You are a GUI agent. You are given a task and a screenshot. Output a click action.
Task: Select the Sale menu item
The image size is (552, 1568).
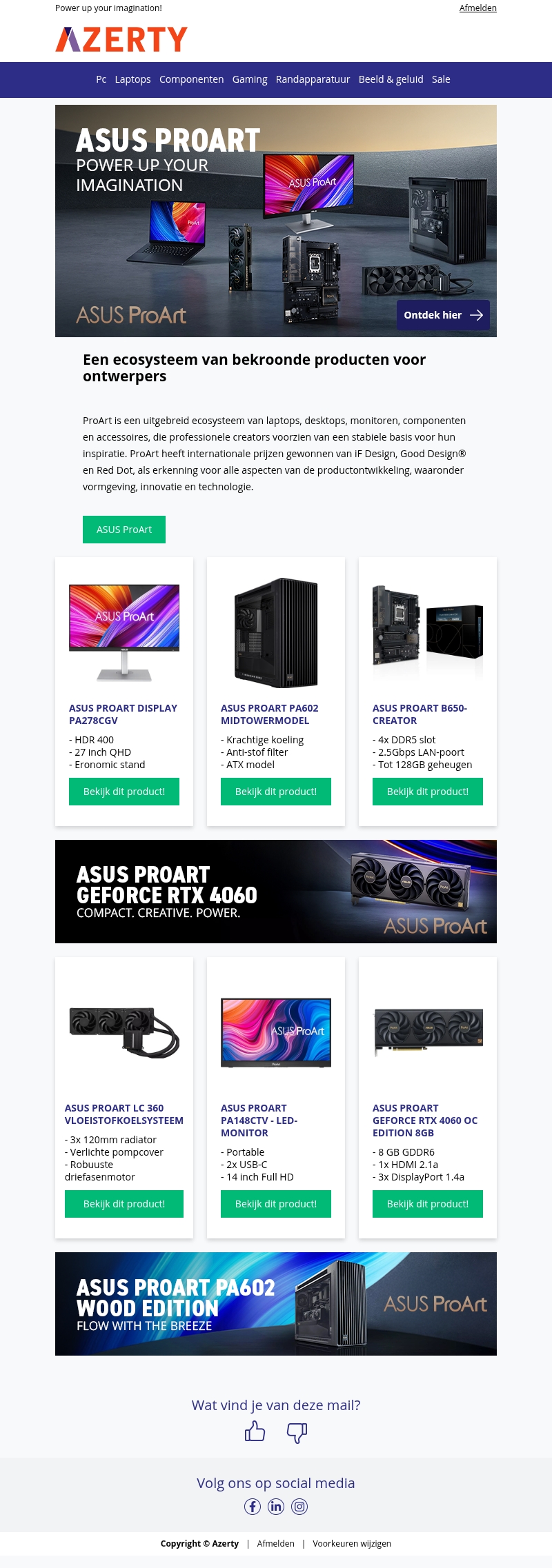coord(441,79)
